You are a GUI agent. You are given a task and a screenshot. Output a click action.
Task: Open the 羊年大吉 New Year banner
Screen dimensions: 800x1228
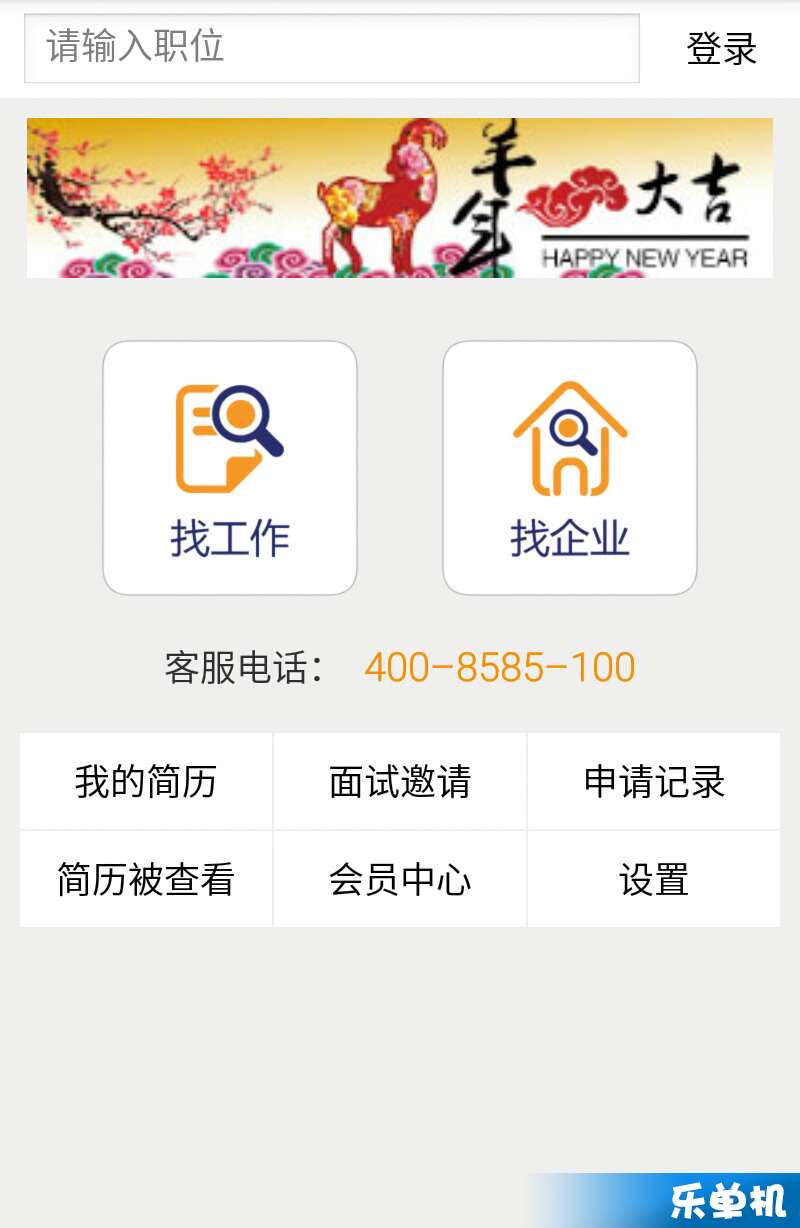[400, 198]
